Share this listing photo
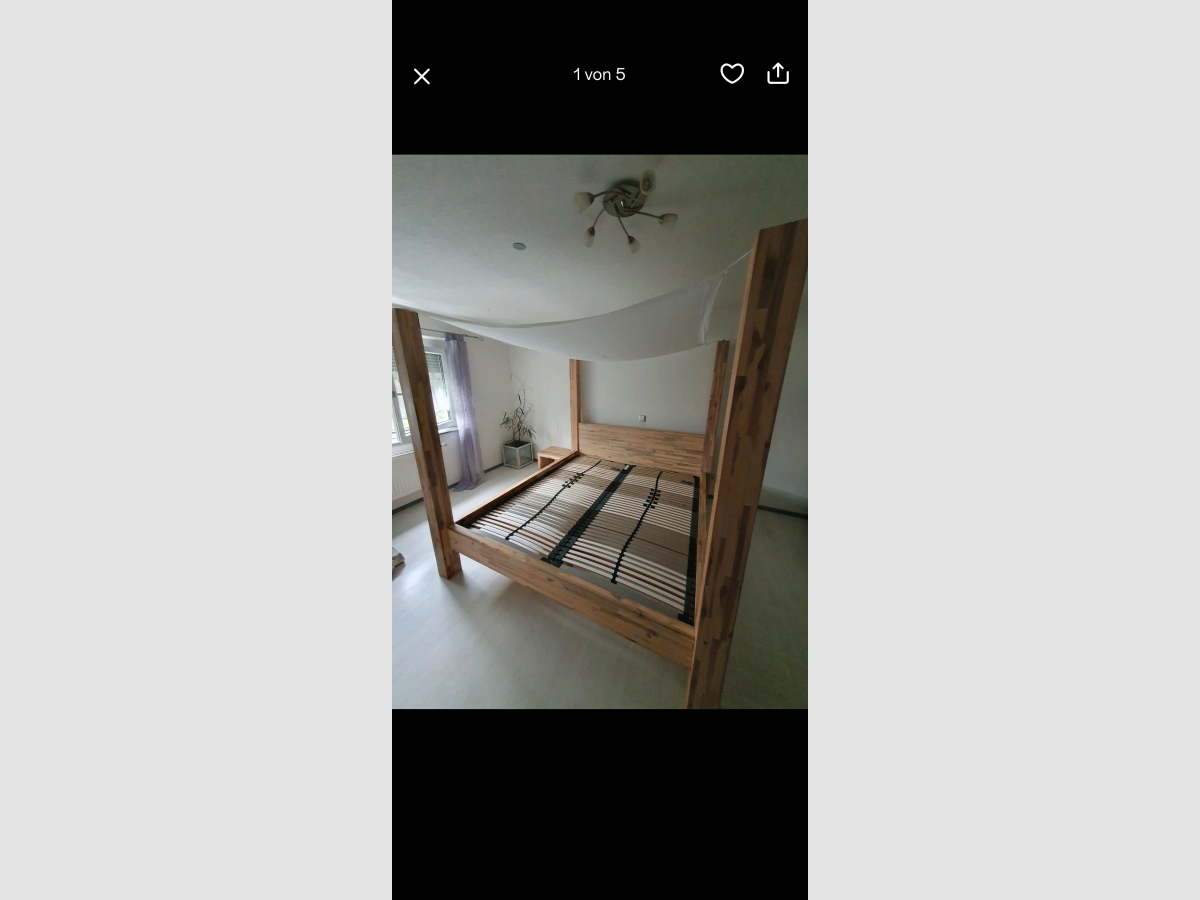Image resolution: width=1200 pixels, height=900 pixels. coord(778,74)
